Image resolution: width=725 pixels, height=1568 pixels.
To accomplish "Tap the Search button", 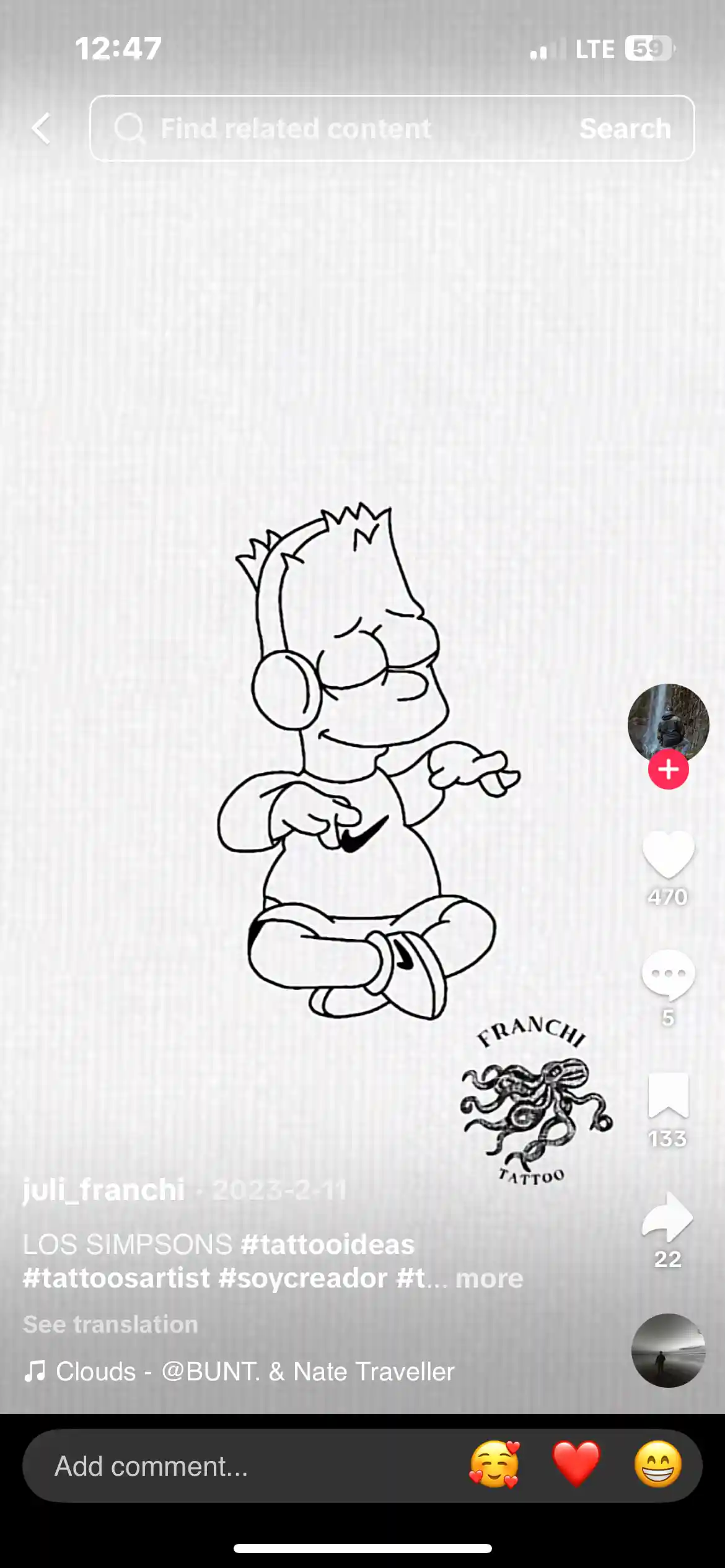I will coord(625,128).
